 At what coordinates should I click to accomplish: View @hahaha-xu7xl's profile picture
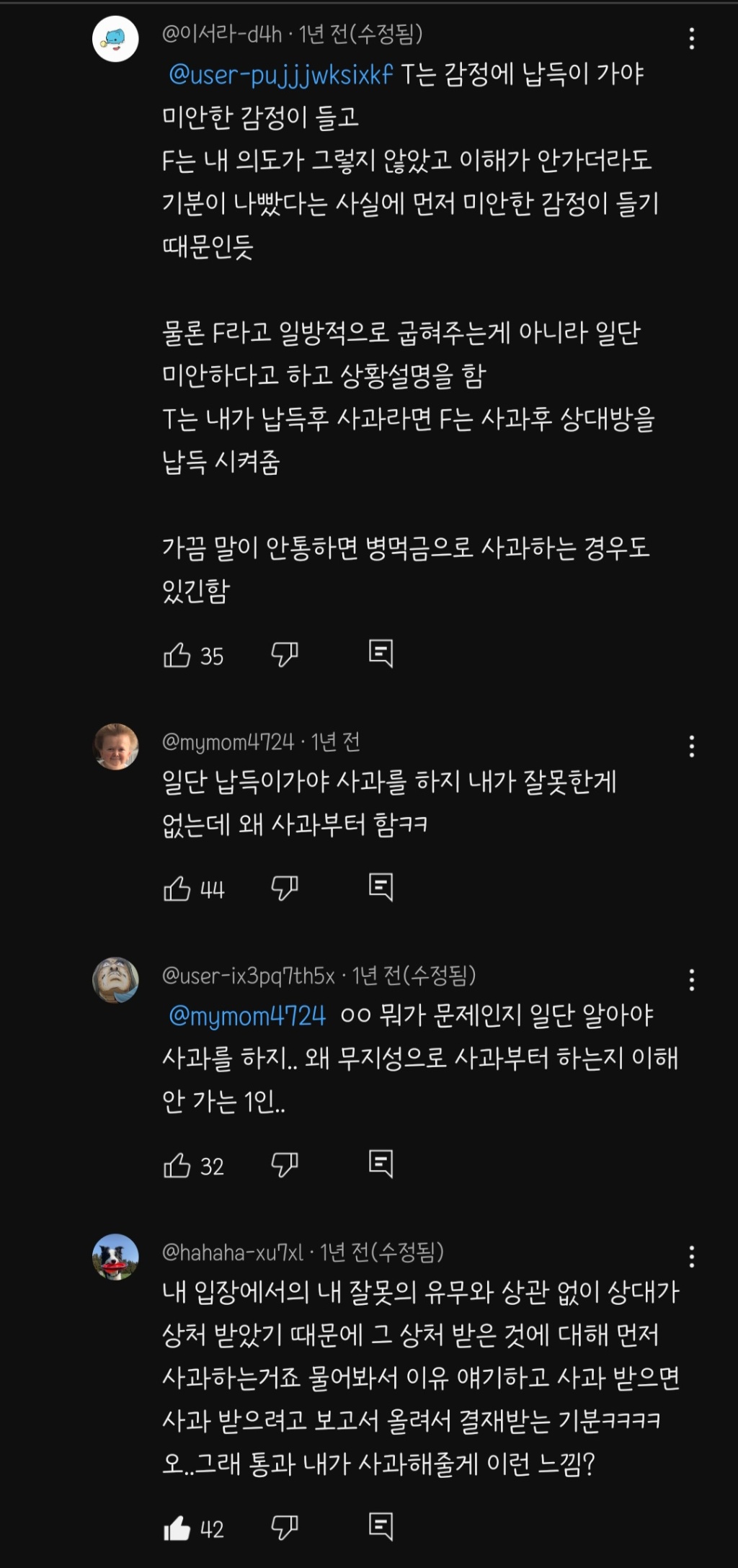point(115,1257)
